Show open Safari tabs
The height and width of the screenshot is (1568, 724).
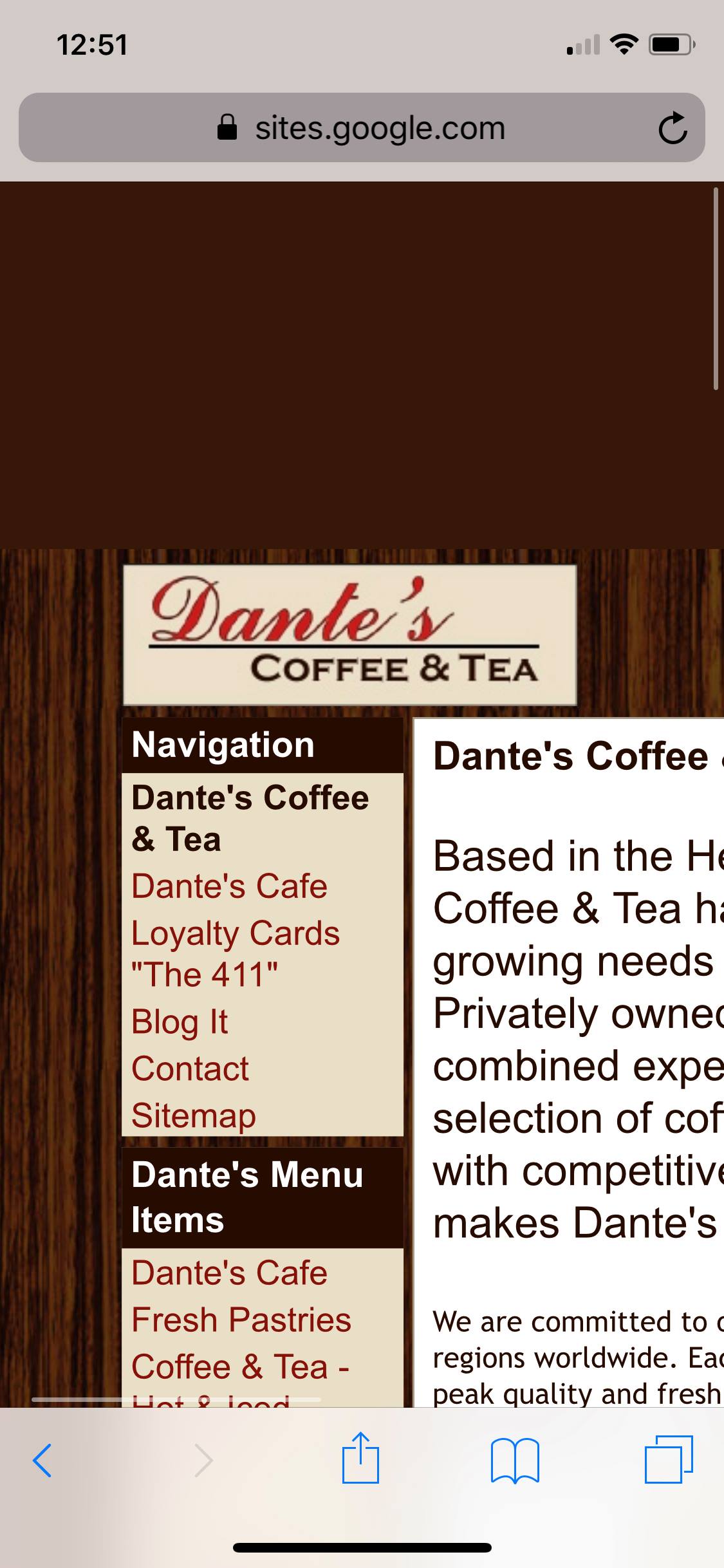coord(669,1460)
